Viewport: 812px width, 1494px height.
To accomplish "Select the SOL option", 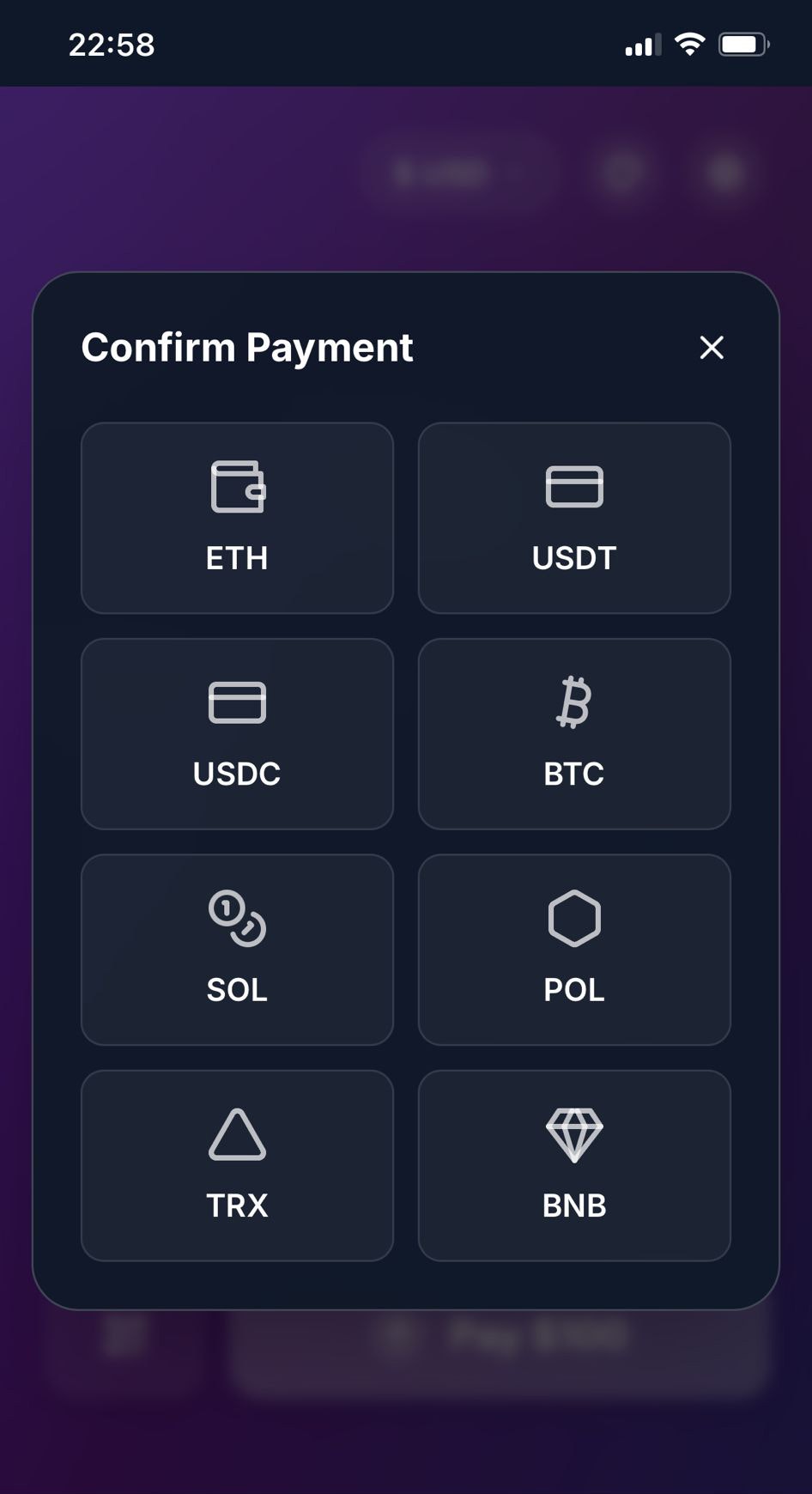I will (x=237, y=950).
